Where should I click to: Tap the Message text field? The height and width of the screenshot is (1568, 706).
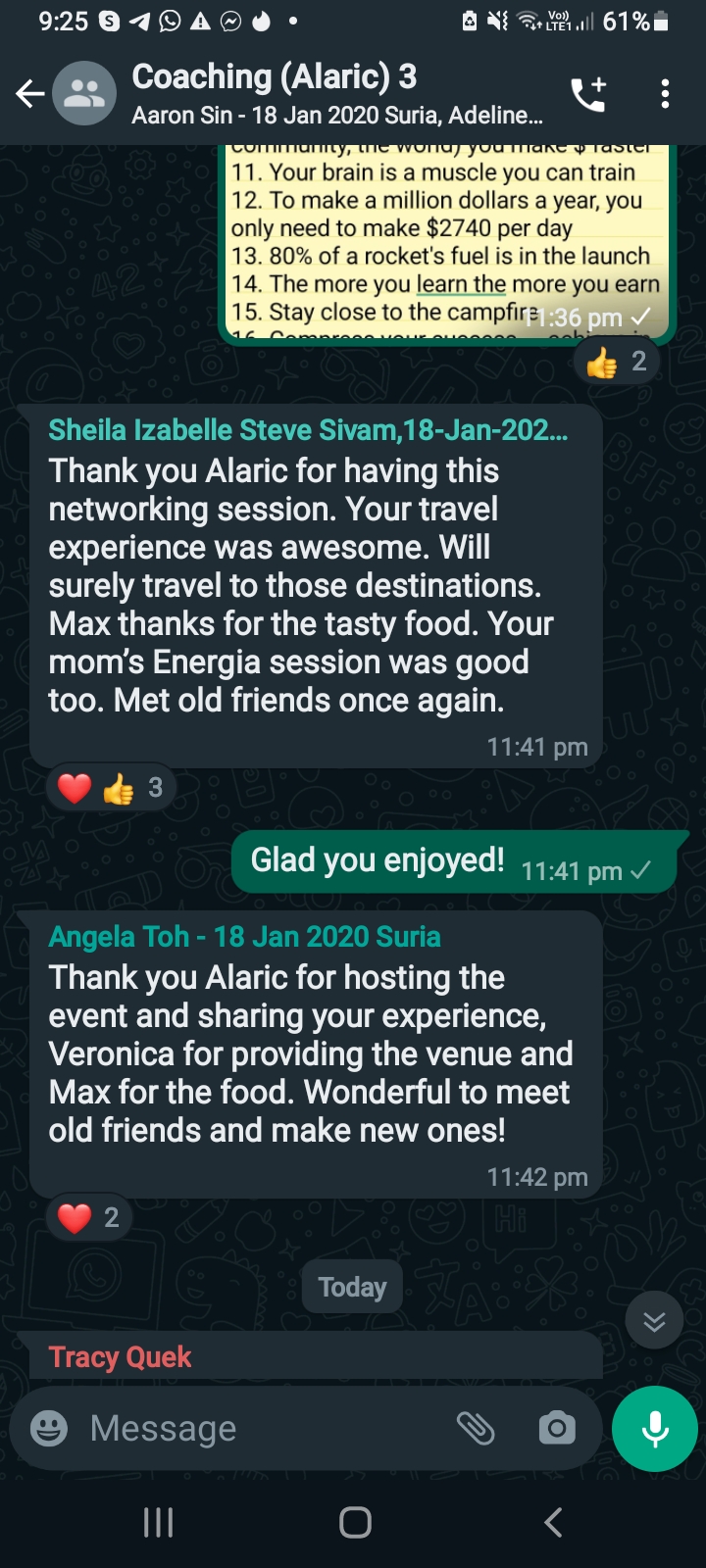click(265, 1429)
